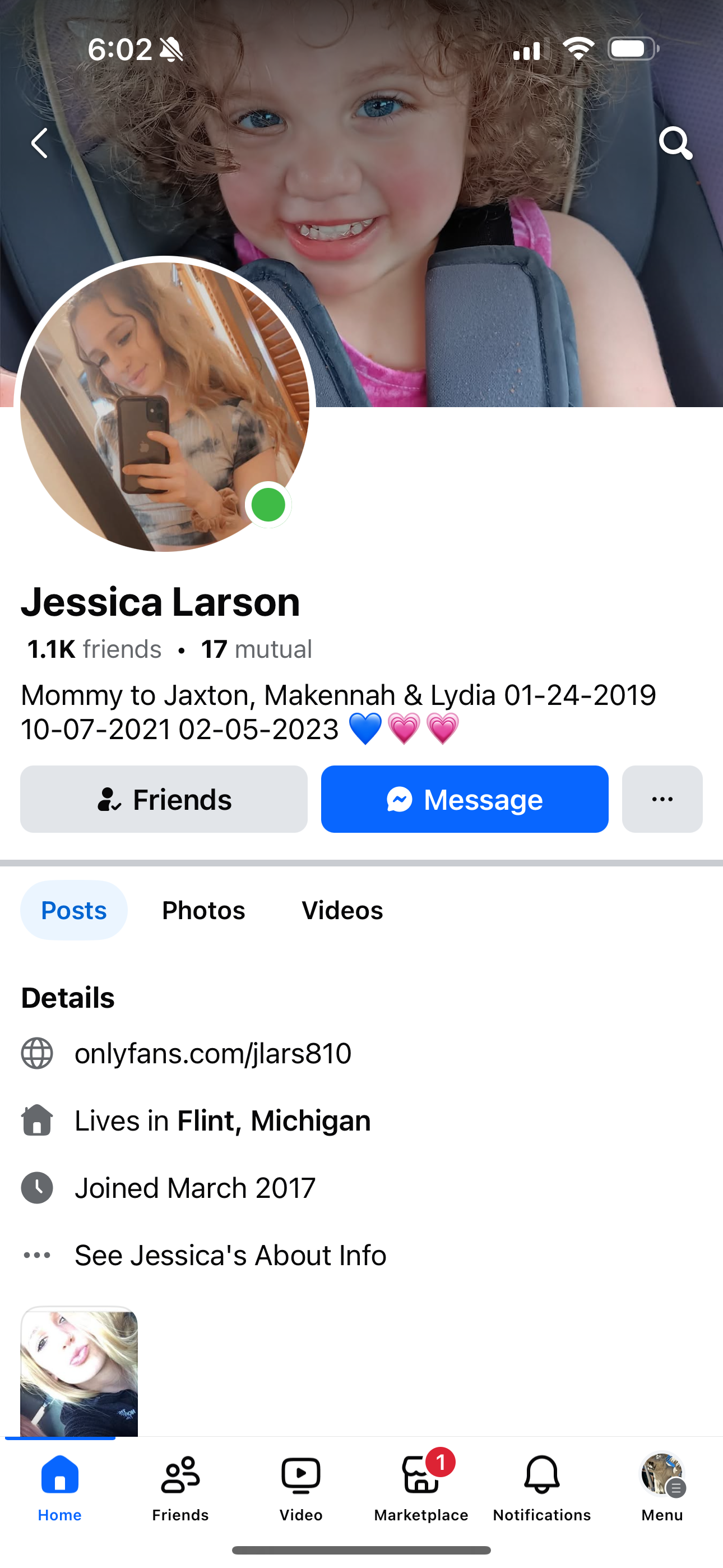723x1568 pixels.
Task: Open the three-dot more options button
Action: (662, 799)
